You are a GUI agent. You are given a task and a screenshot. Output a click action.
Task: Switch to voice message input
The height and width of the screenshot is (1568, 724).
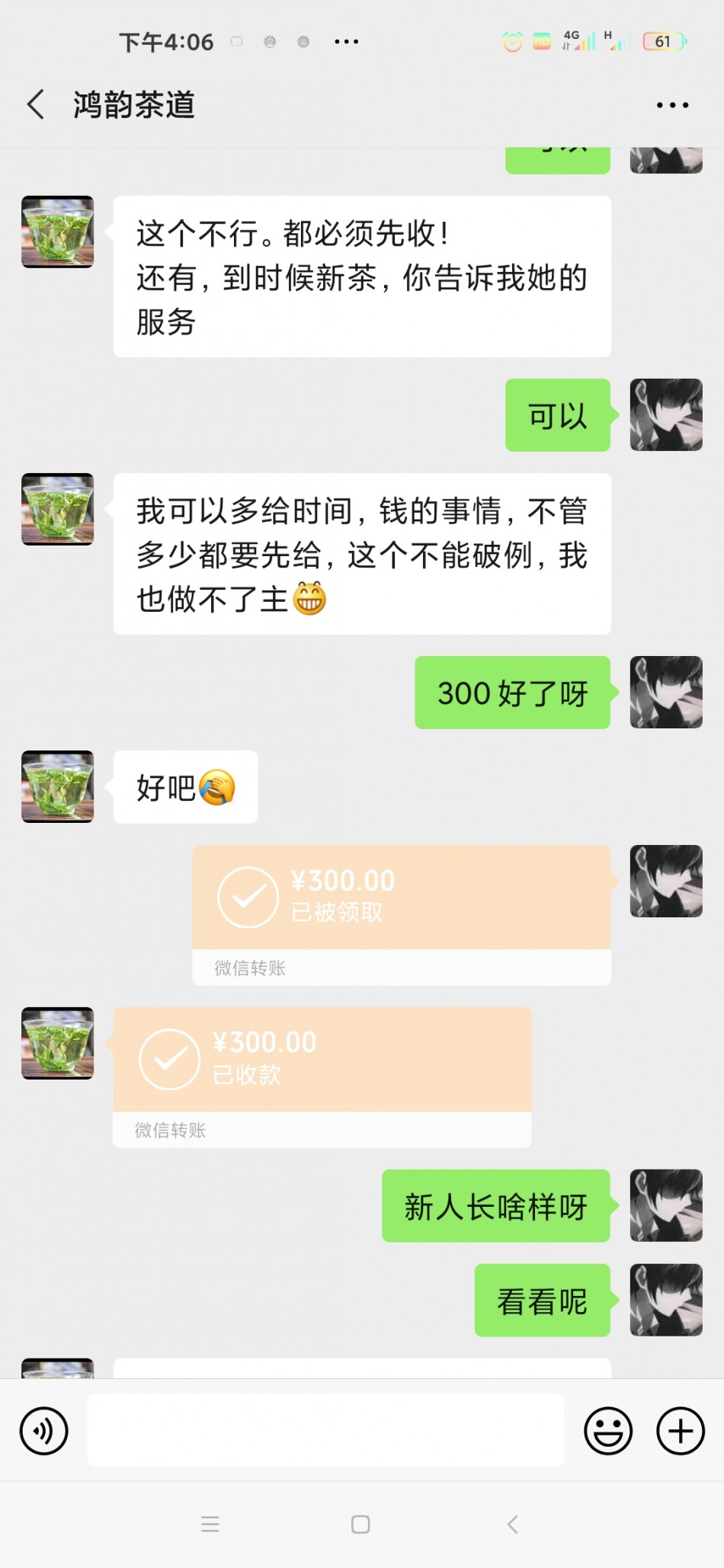click(44, 1430)
